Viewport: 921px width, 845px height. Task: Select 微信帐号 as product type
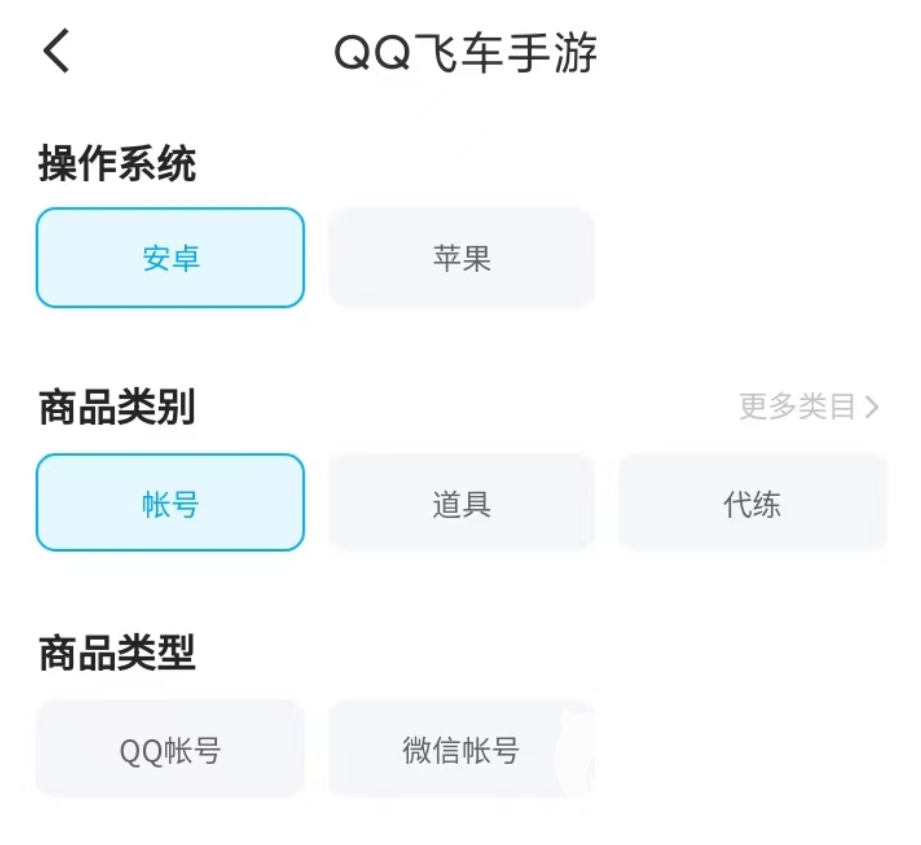[x=462, y=749]
